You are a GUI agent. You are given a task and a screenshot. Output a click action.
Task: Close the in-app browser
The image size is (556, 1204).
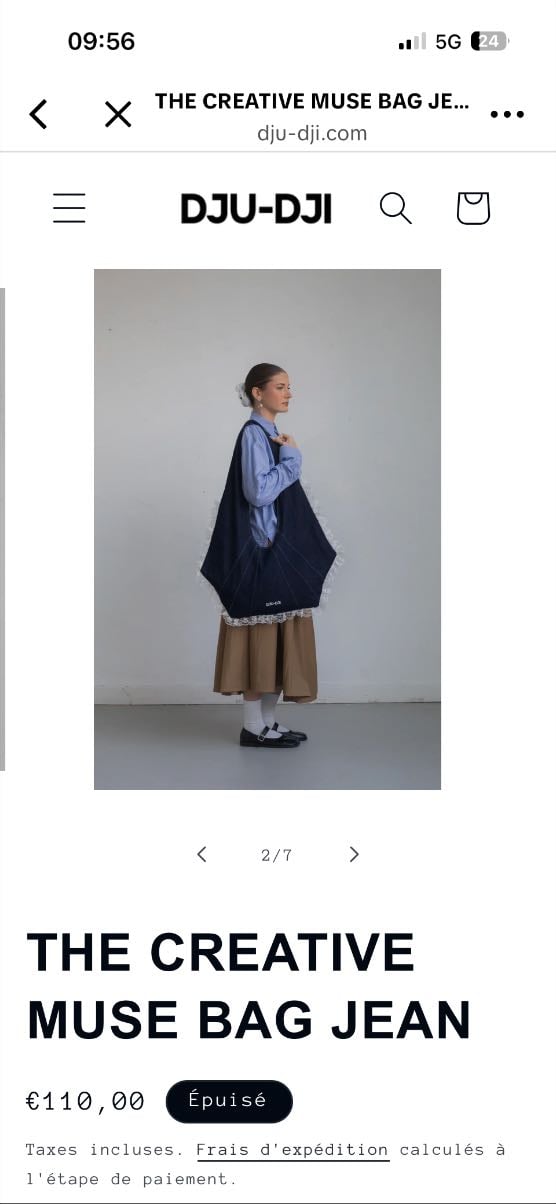118,115
